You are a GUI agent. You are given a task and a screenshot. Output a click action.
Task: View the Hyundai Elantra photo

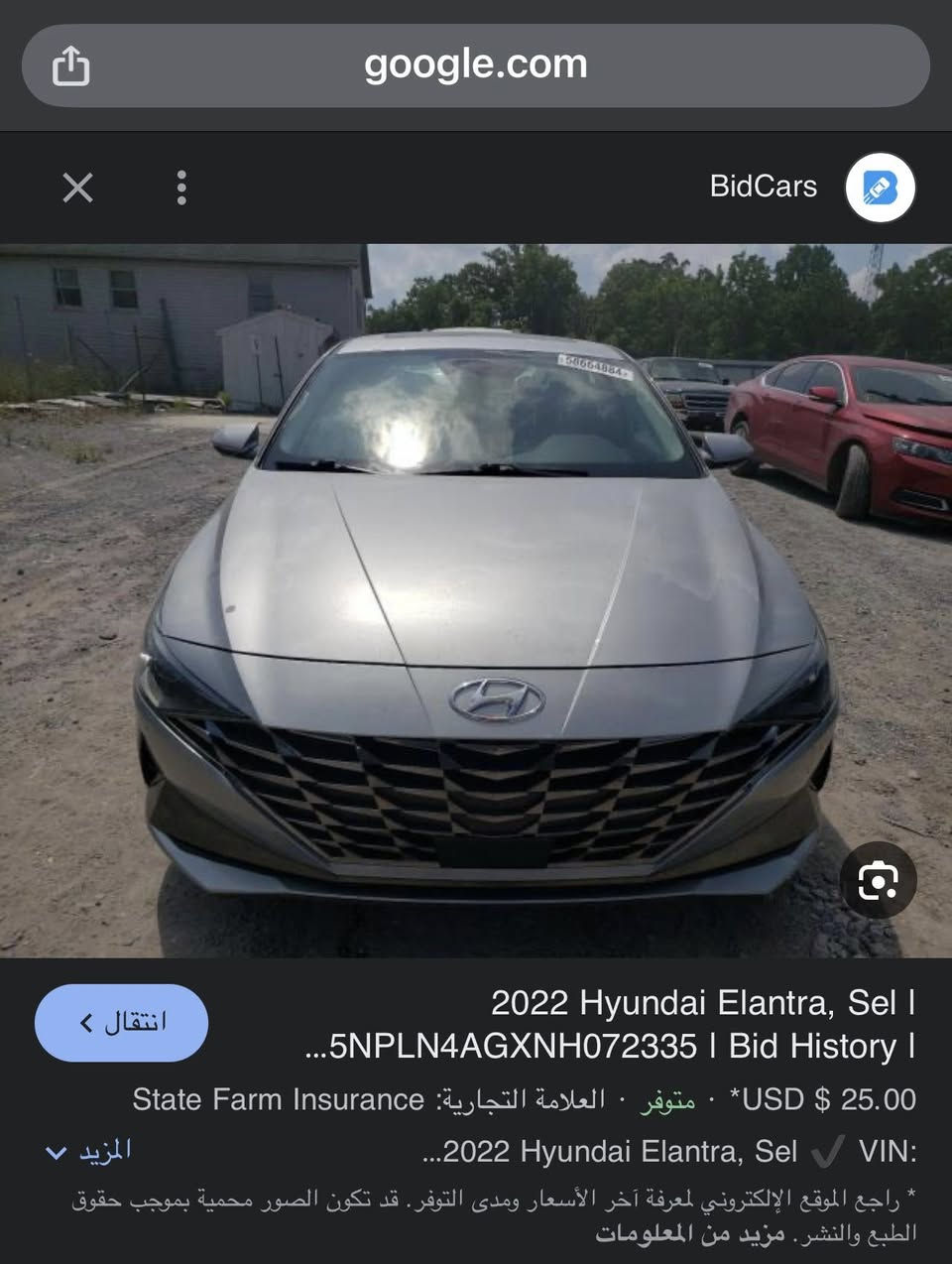476,600
